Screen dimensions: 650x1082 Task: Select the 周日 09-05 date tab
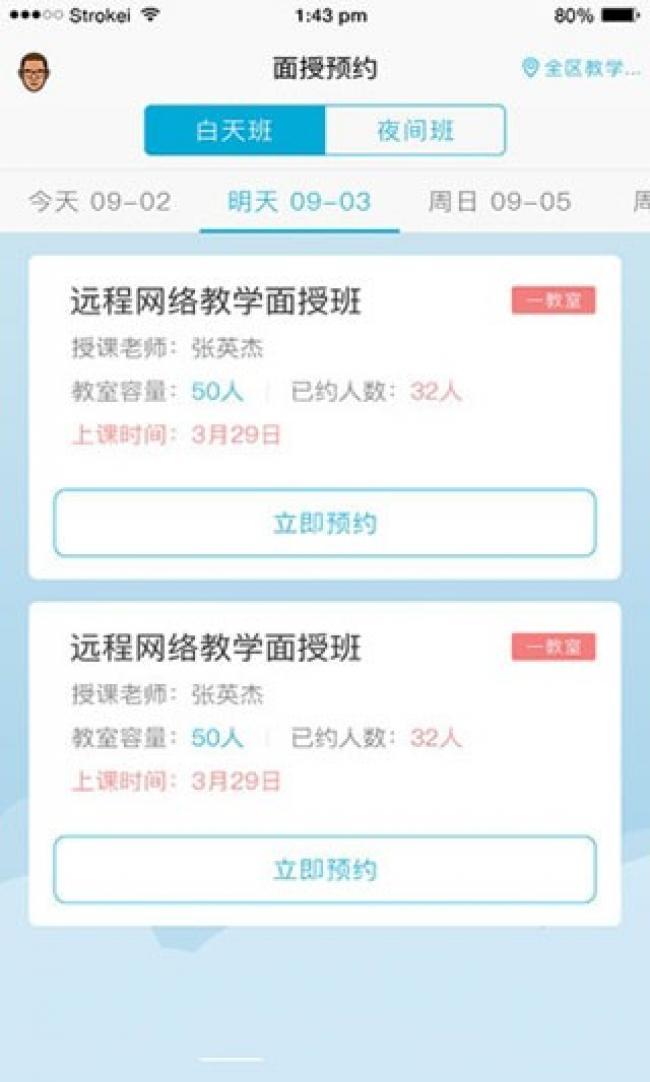click(499, 202)
